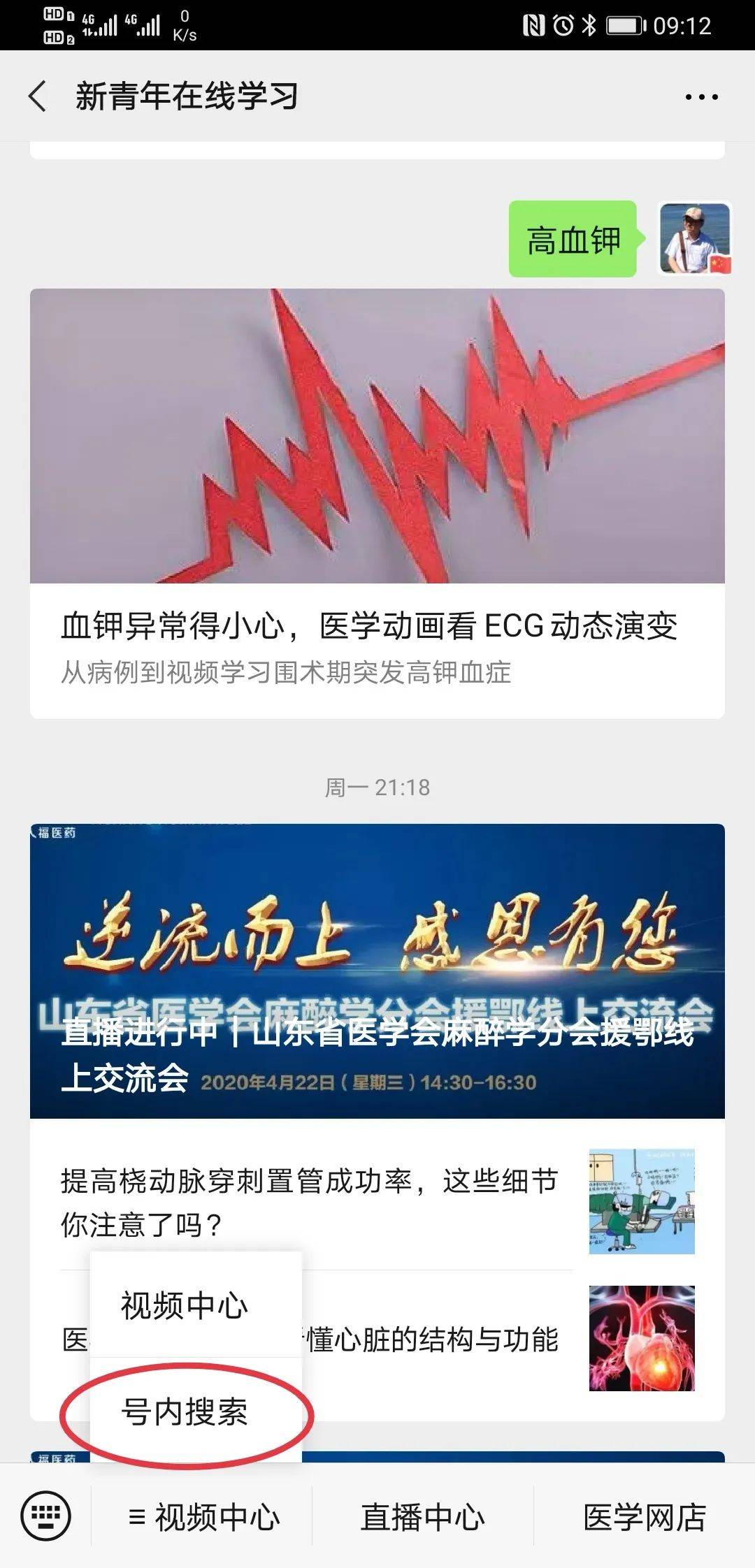Image resolution: width=755 pixels, height=1568 pixels.
Task: Tap the alarm clock status bar icon
Action: (x=563, y=23)
